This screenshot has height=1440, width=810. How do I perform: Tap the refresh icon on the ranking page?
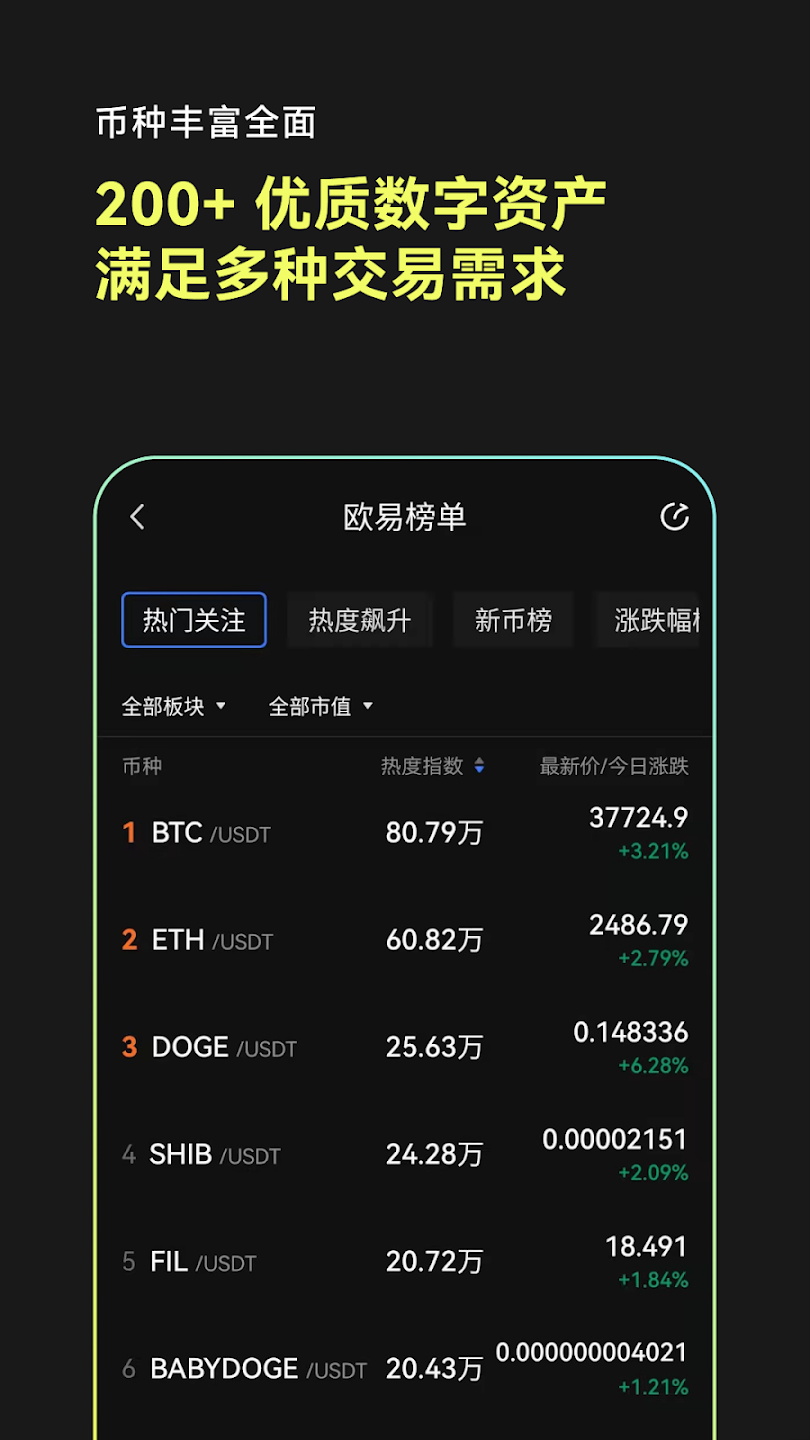click(675, 517)
